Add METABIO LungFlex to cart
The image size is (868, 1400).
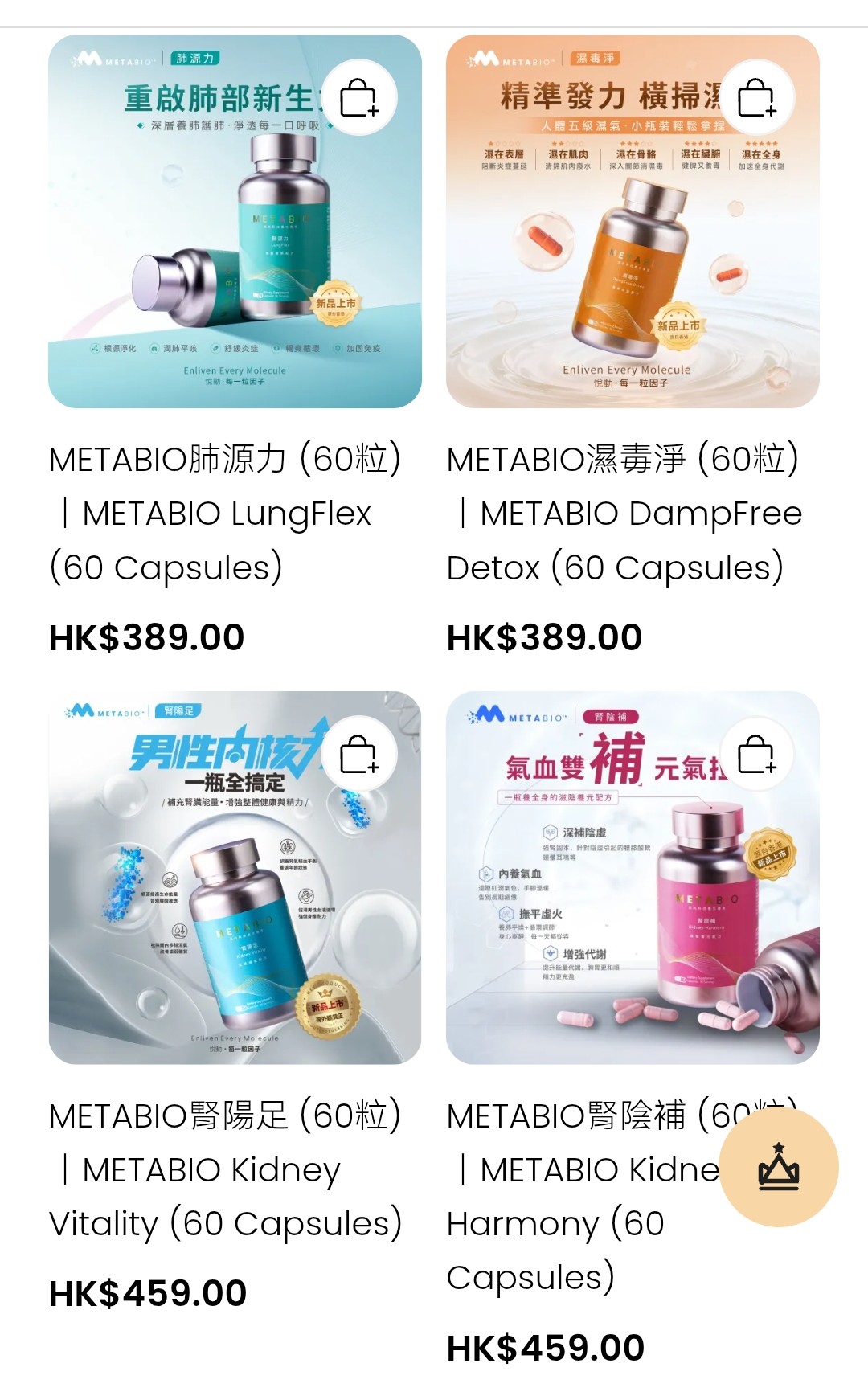pos(358,98)
